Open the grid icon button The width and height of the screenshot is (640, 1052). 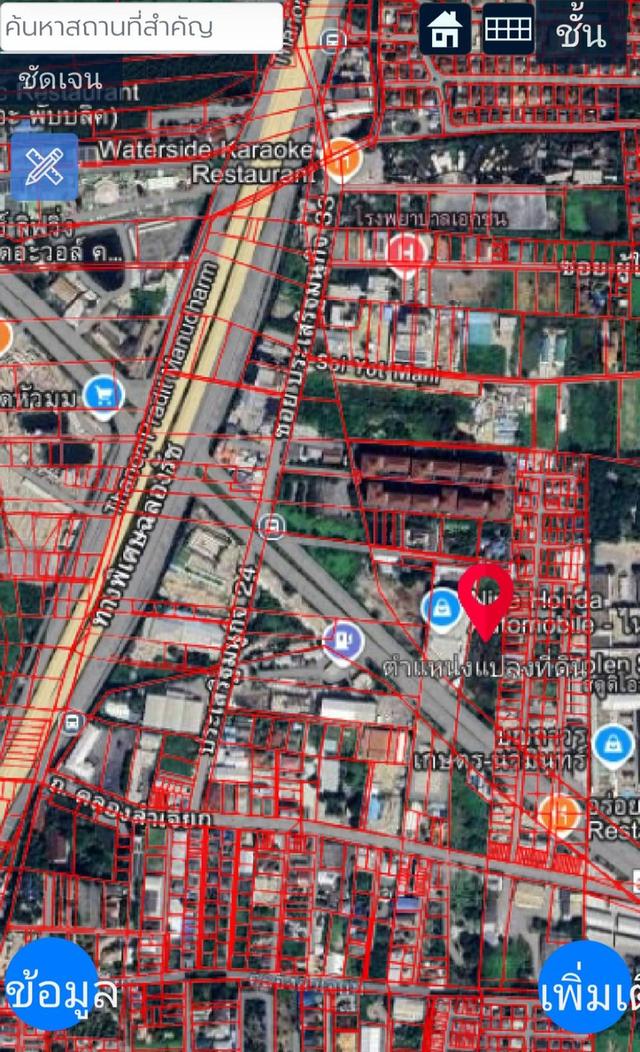tap(508, 29)
